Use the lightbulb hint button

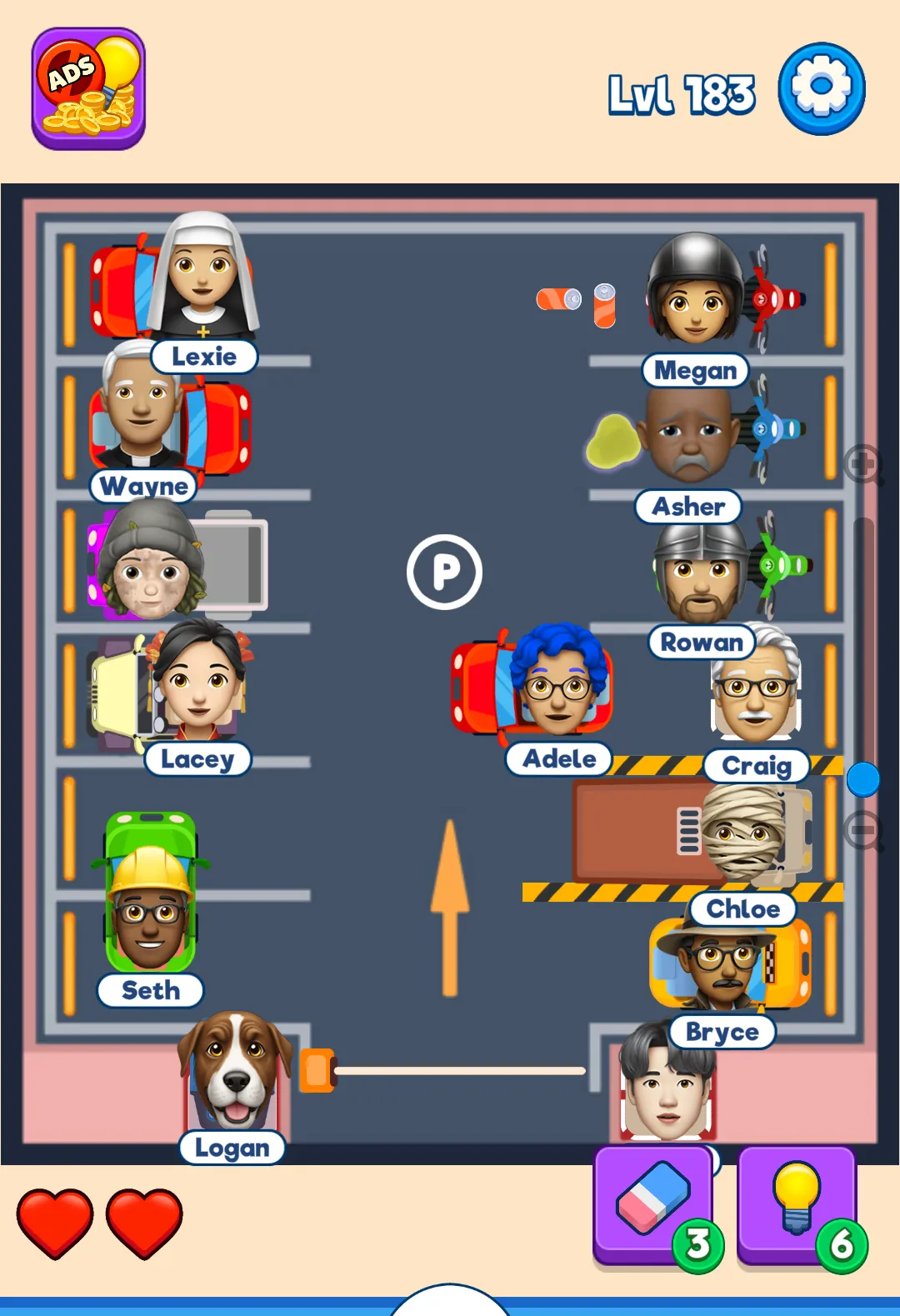(797, 1200)
